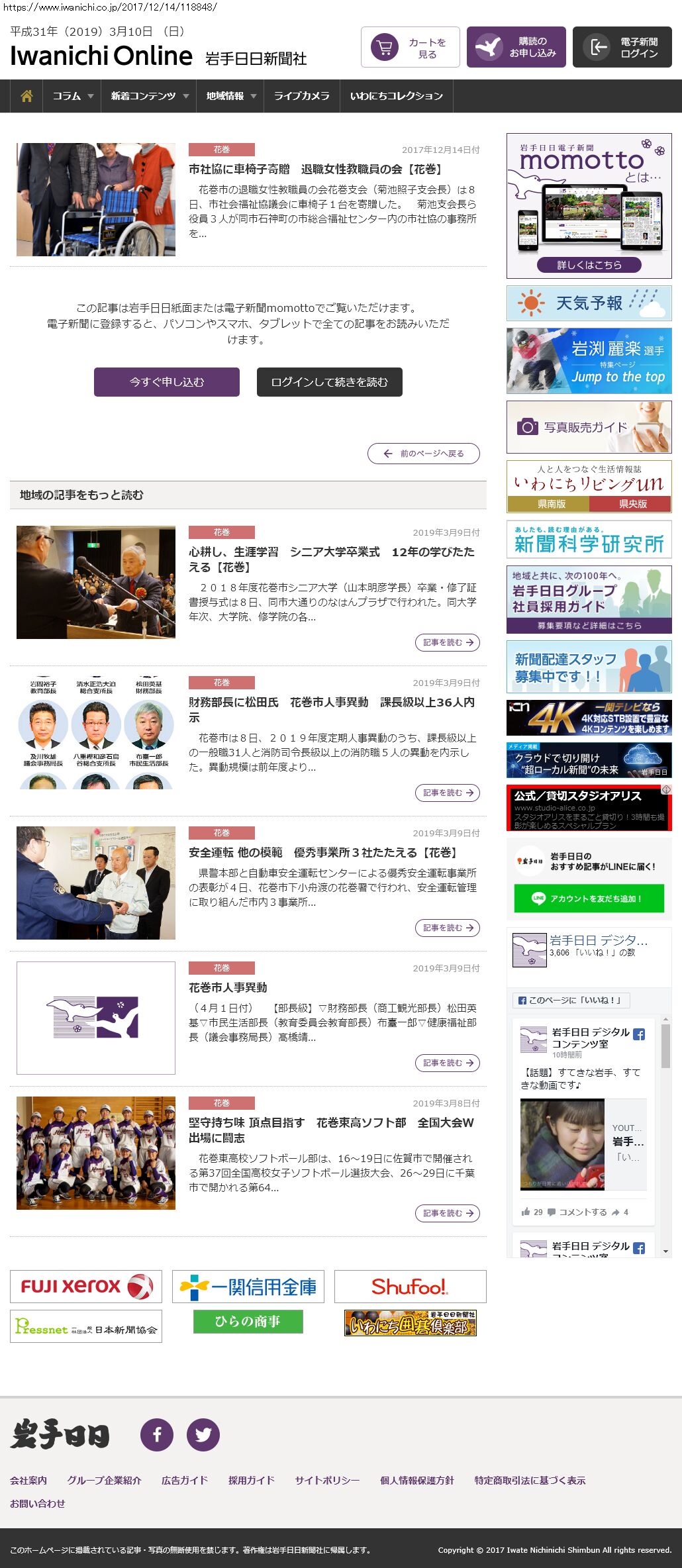Add LINE account with アカウントを友だち追加
This screenshot has width=682, height=1568.
tap(589, 899)
